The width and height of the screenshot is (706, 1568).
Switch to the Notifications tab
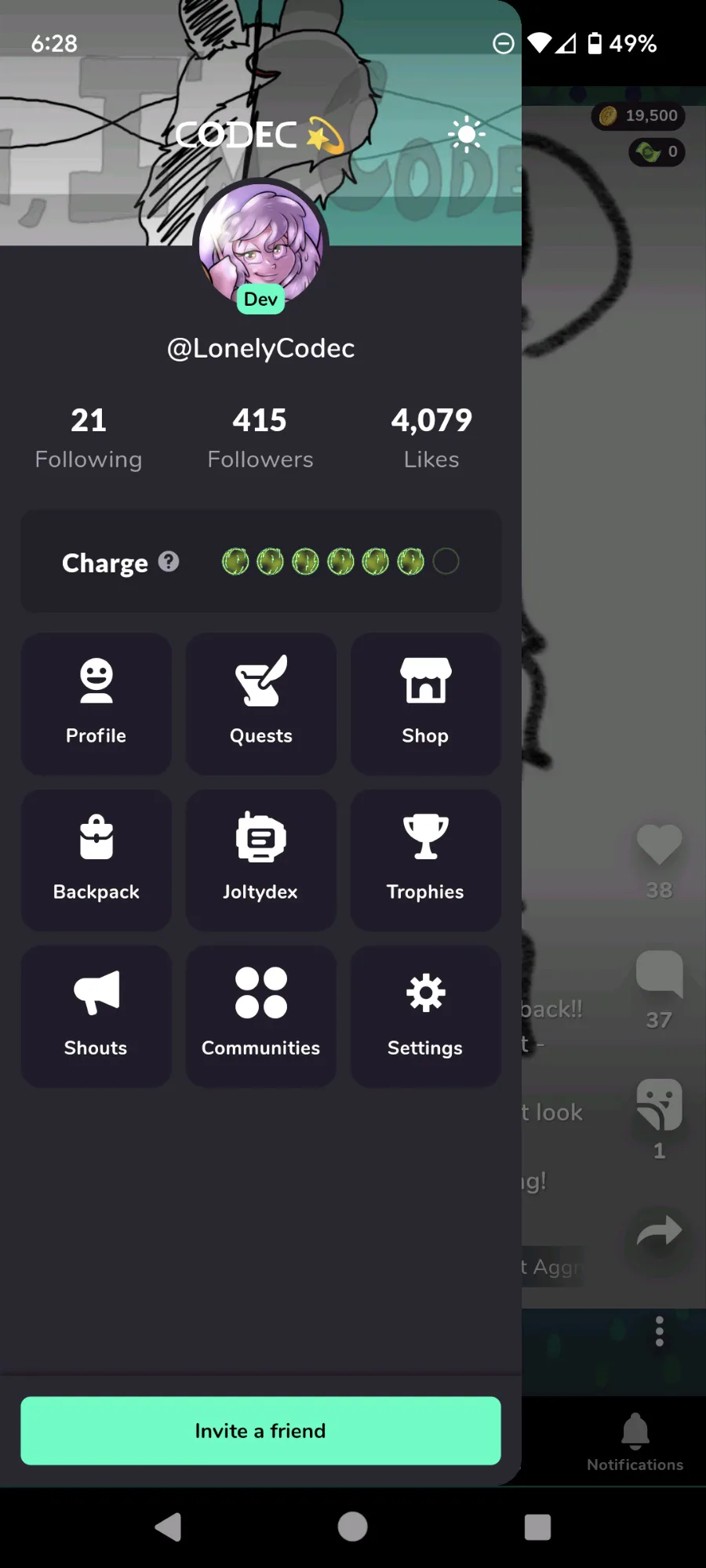coord(635,1443)
